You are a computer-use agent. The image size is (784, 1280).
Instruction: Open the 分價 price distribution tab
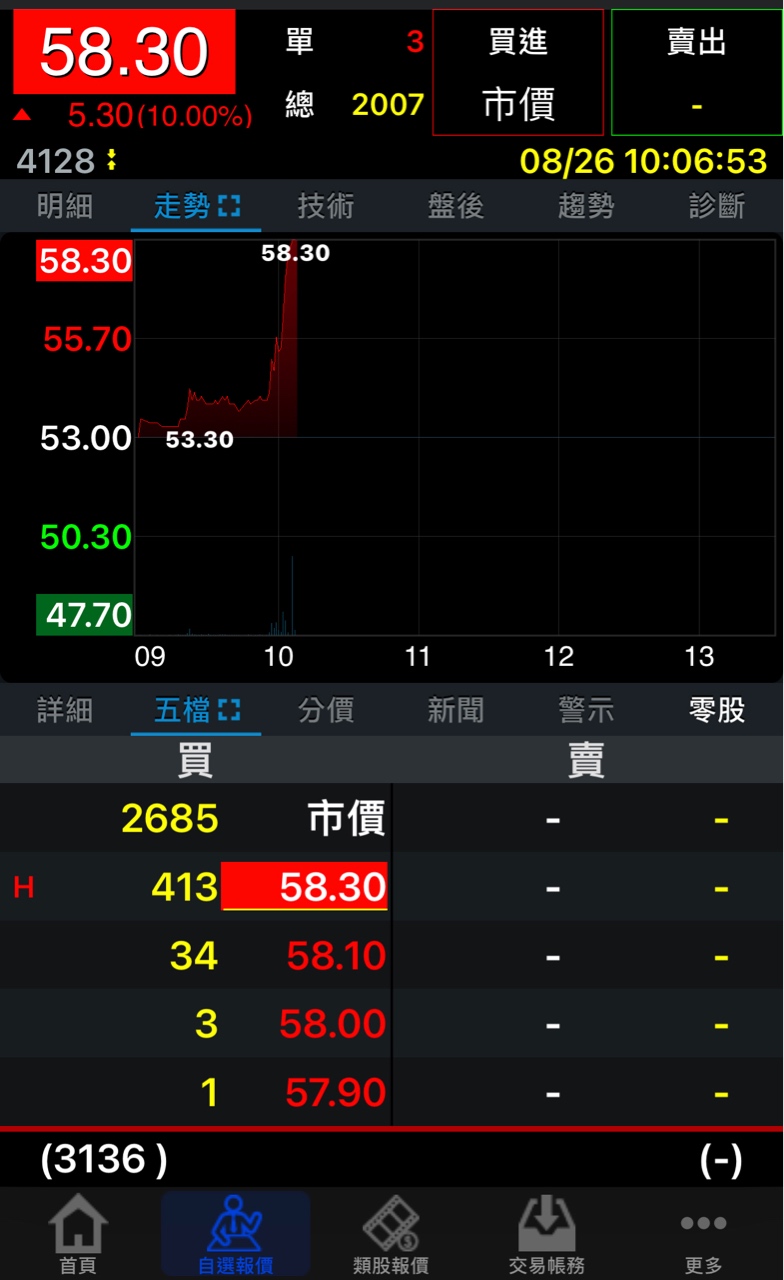pos(326,711)
